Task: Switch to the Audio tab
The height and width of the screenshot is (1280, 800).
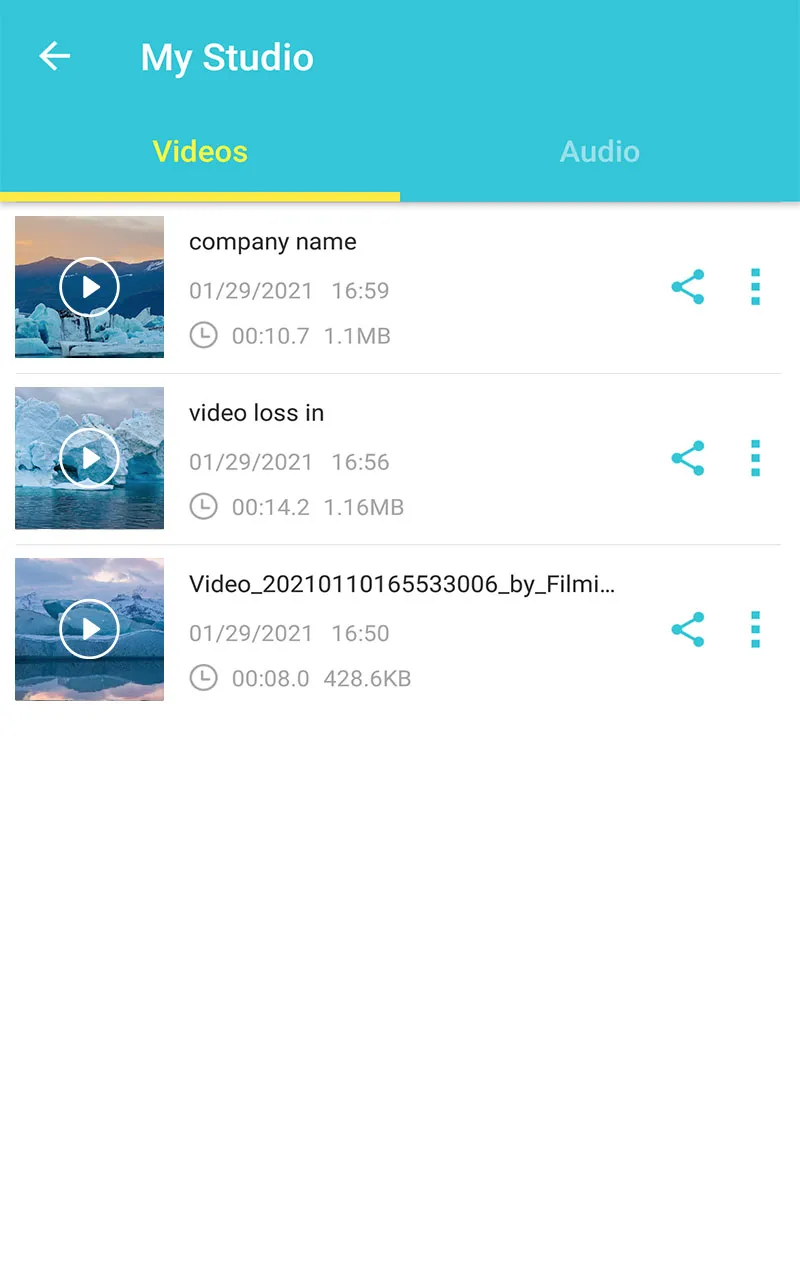Action: click(x=599, y=151)
